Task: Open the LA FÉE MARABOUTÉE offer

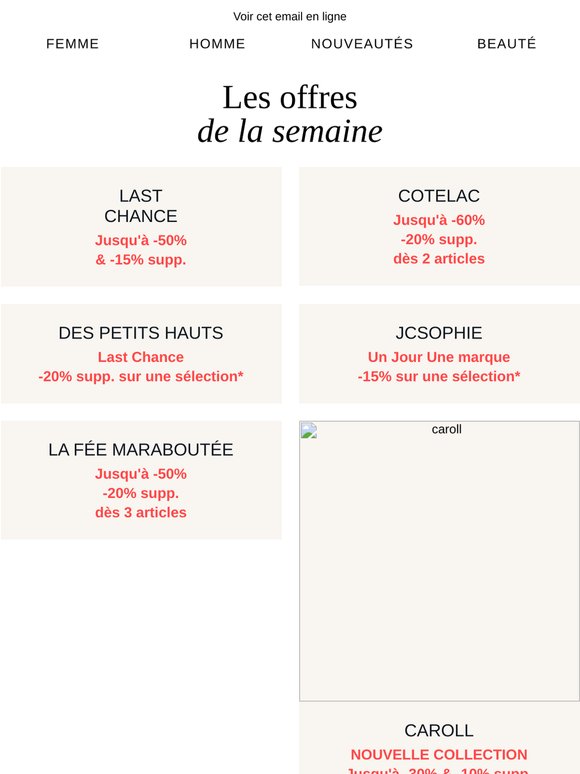Action: click(x=141, y=480)
